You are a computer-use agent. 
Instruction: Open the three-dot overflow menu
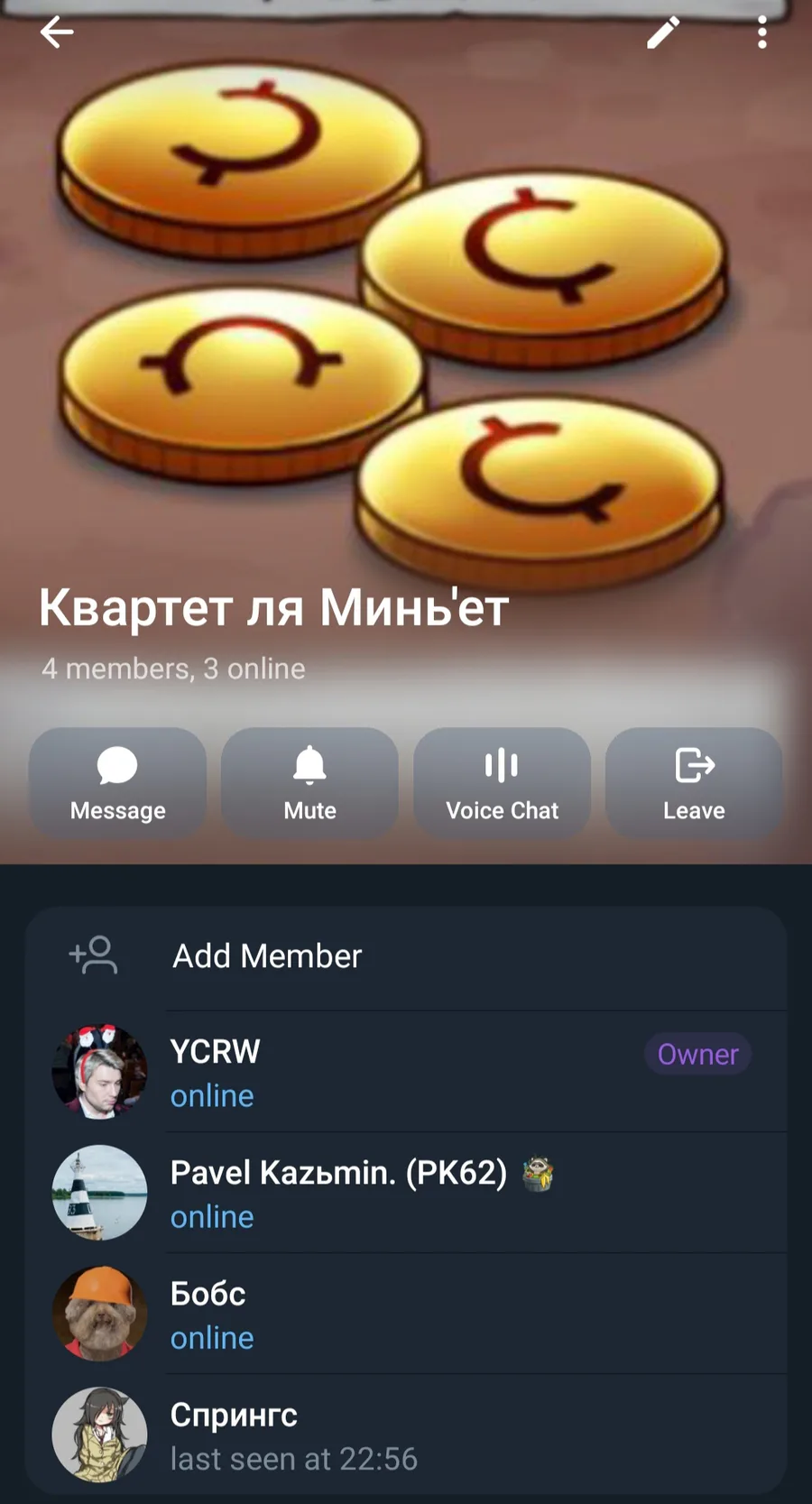point(762,32)
